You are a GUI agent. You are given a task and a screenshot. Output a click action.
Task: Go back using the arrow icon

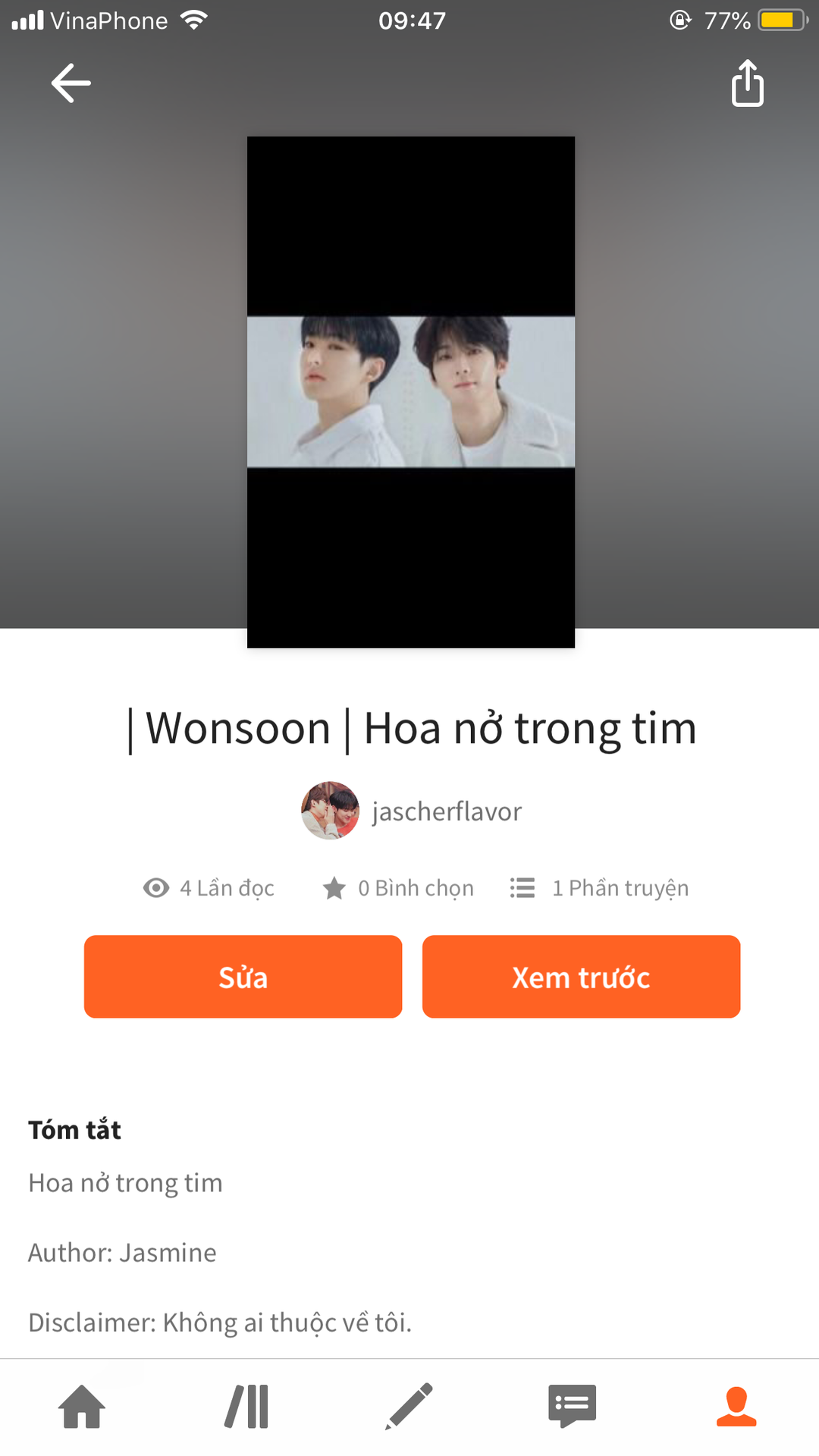click(x=71, y=83)
